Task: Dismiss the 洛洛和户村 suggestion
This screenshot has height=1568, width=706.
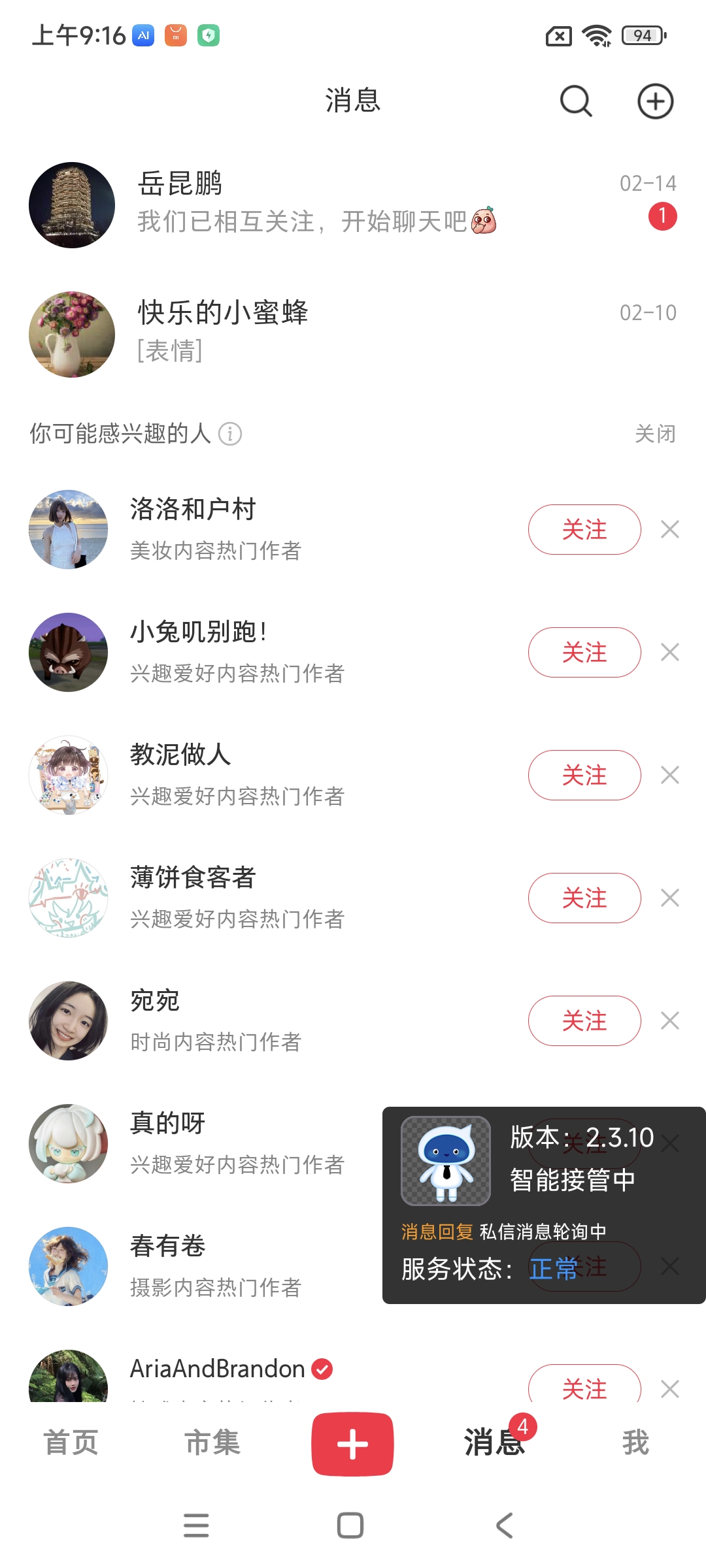Action: [x=670, y=529]
